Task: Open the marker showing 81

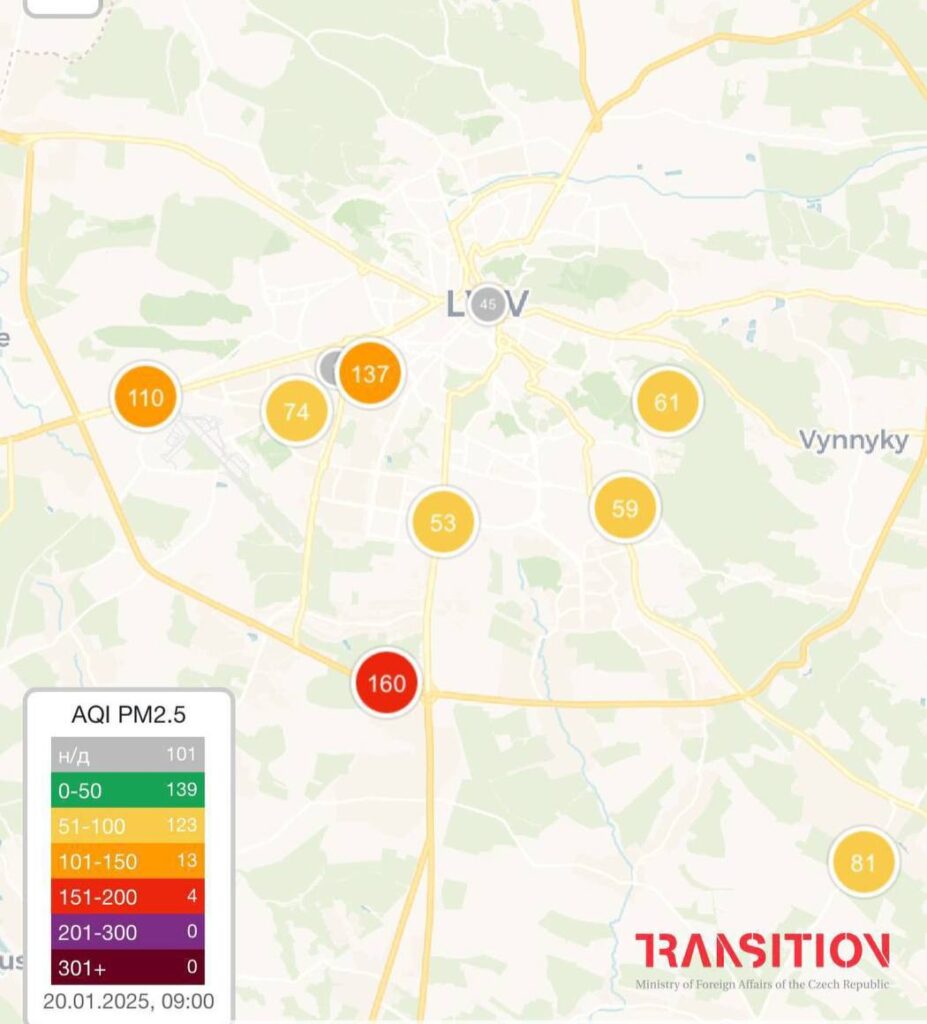Action: click(863, 861)
